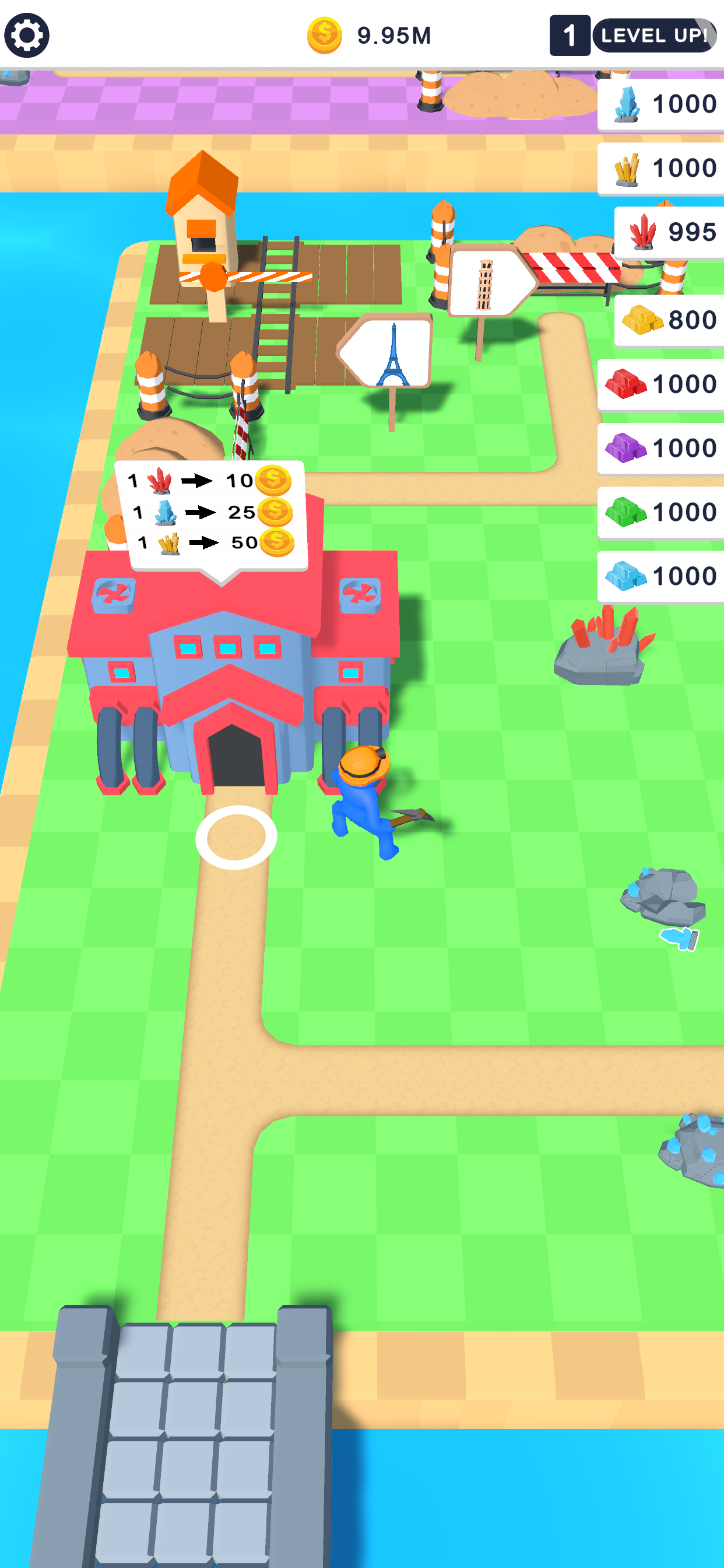Viewport: 724px width, 1568px height.
Task: Open the settings gear
Action: pyautogui.click(x=27, y=36)
